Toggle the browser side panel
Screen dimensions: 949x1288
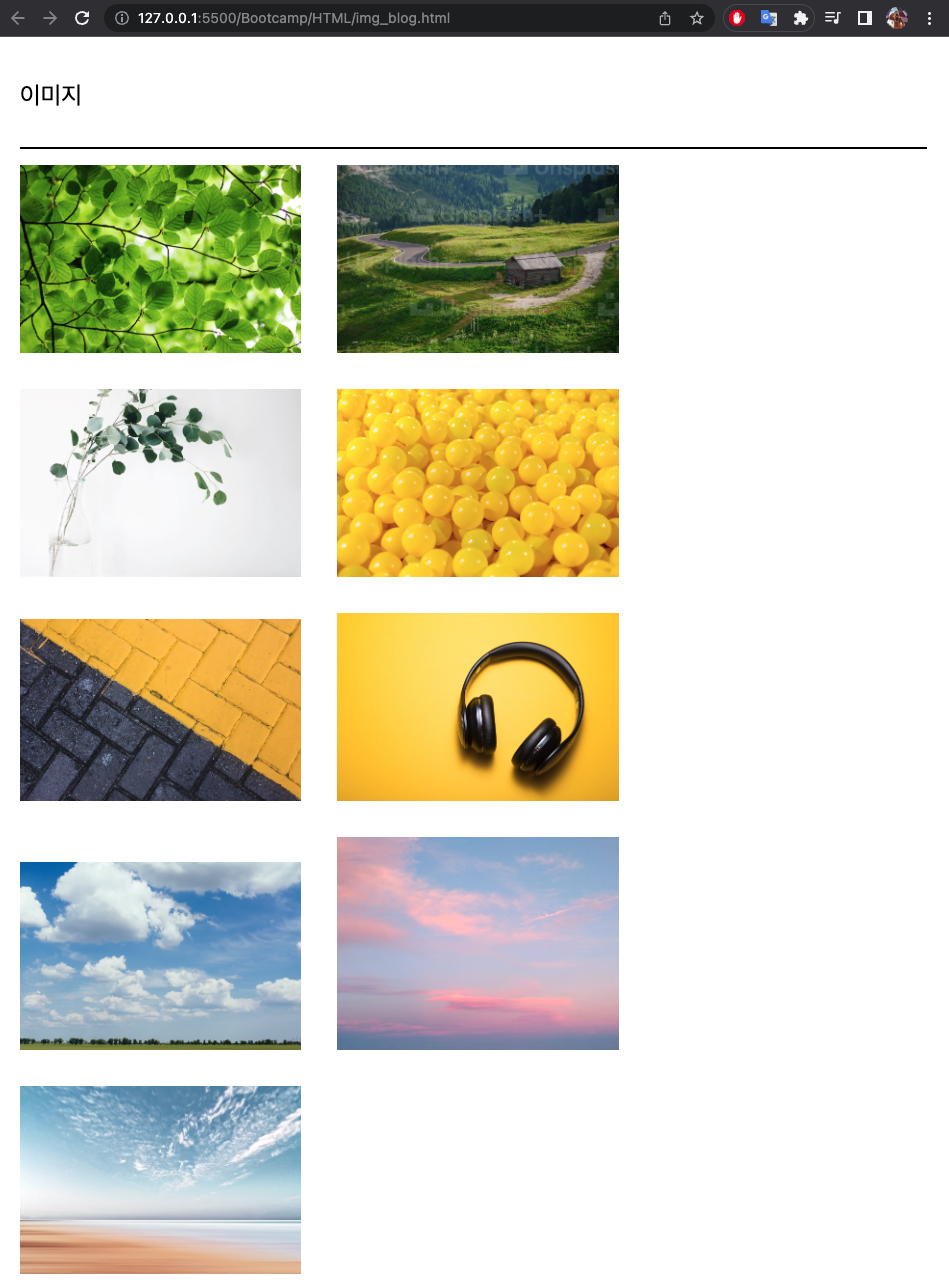point(865,18)
